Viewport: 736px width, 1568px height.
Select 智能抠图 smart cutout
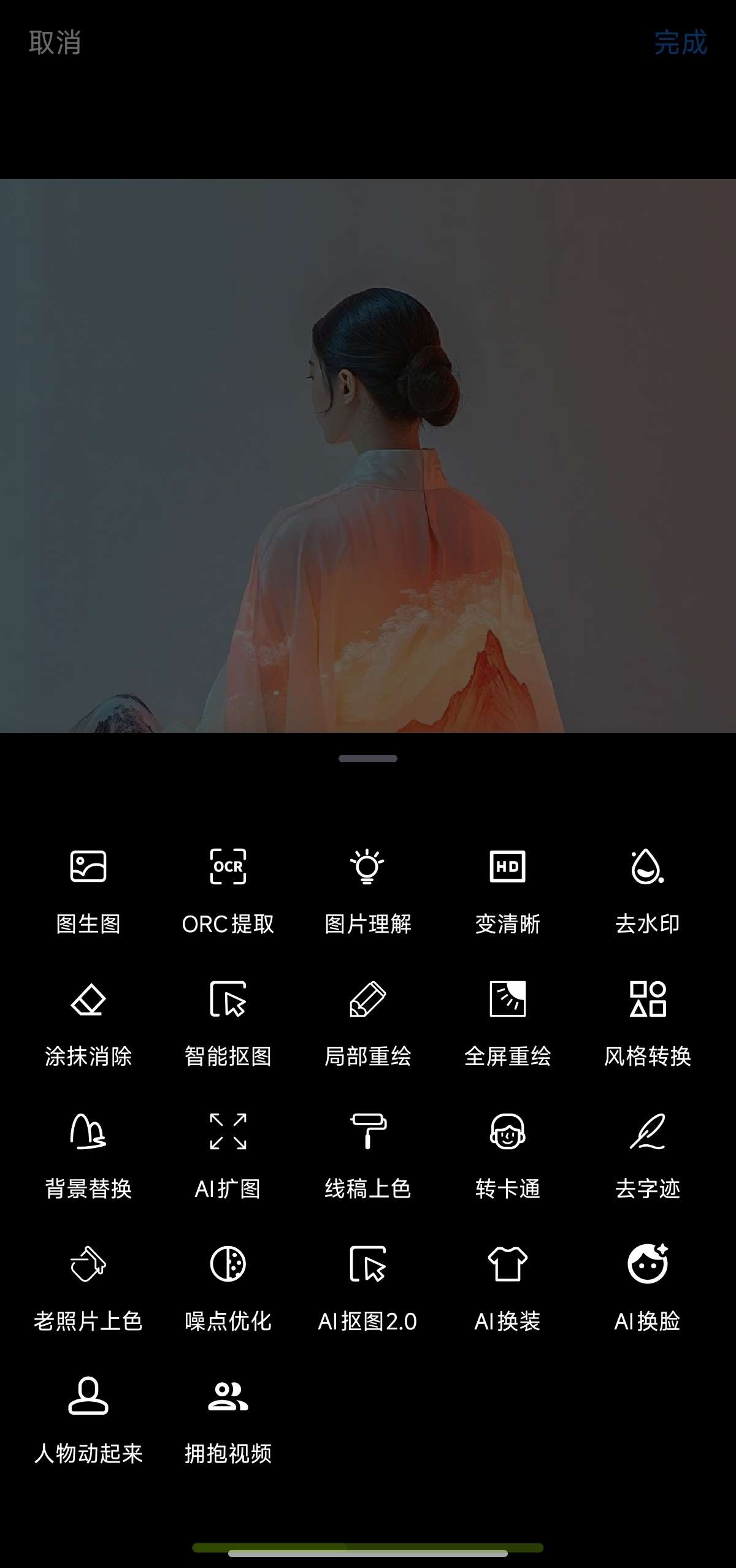pyautogui.click(x=228, y=1022)
